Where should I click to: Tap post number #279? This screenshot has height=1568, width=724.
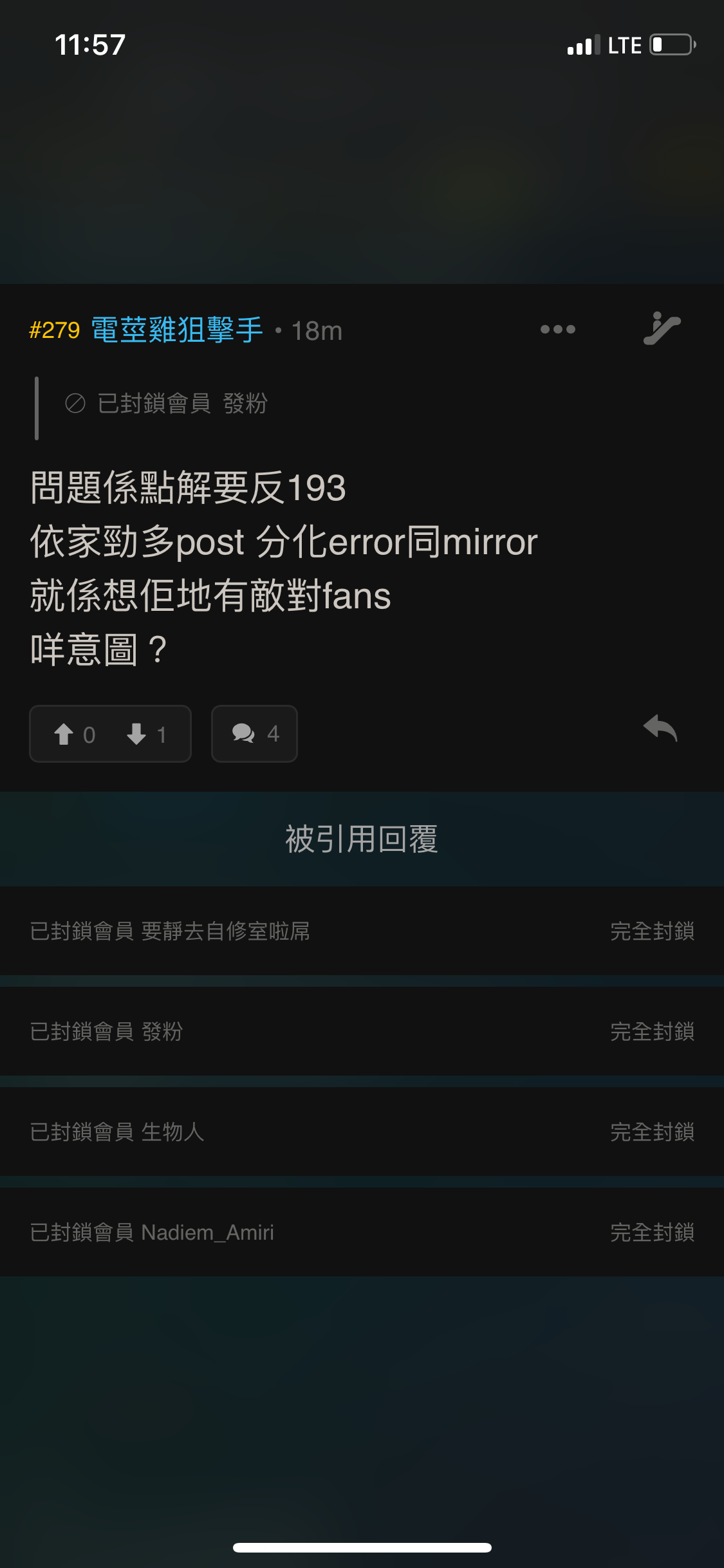[x=54, y=330]
